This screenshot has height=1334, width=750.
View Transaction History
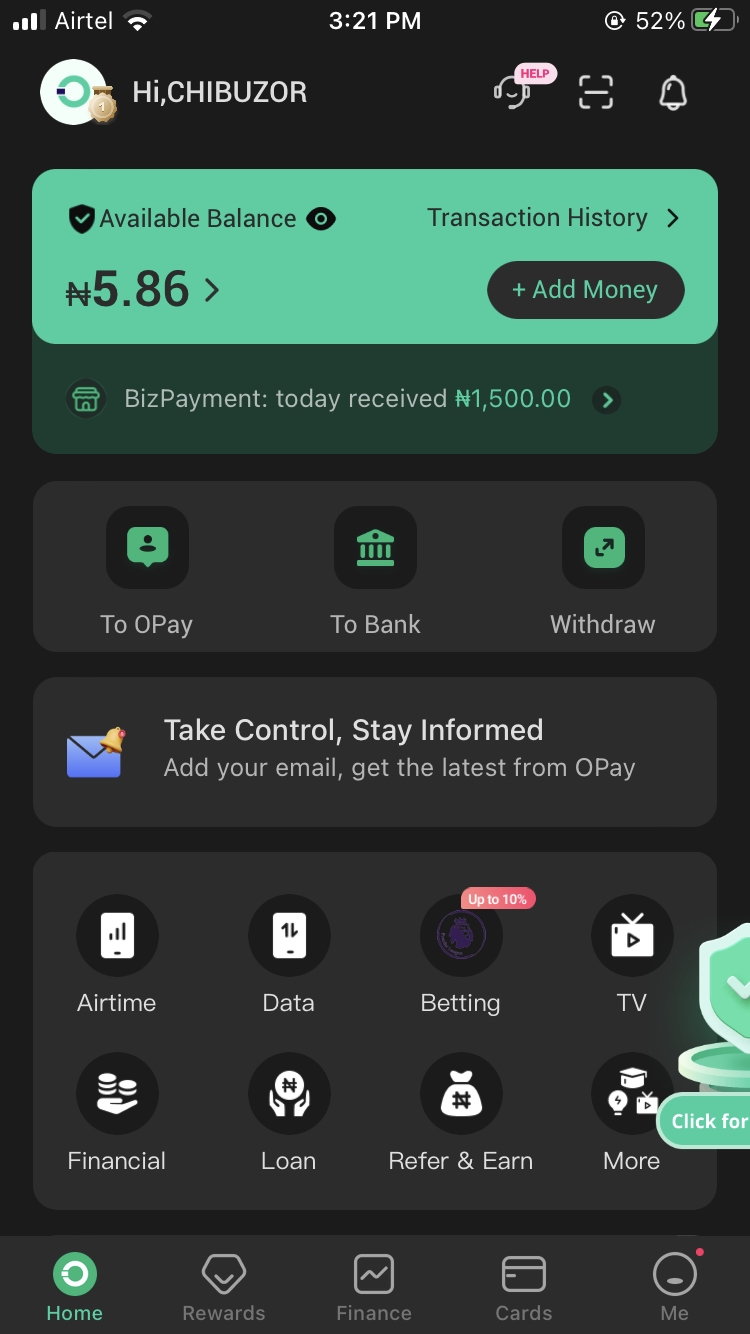552,218
